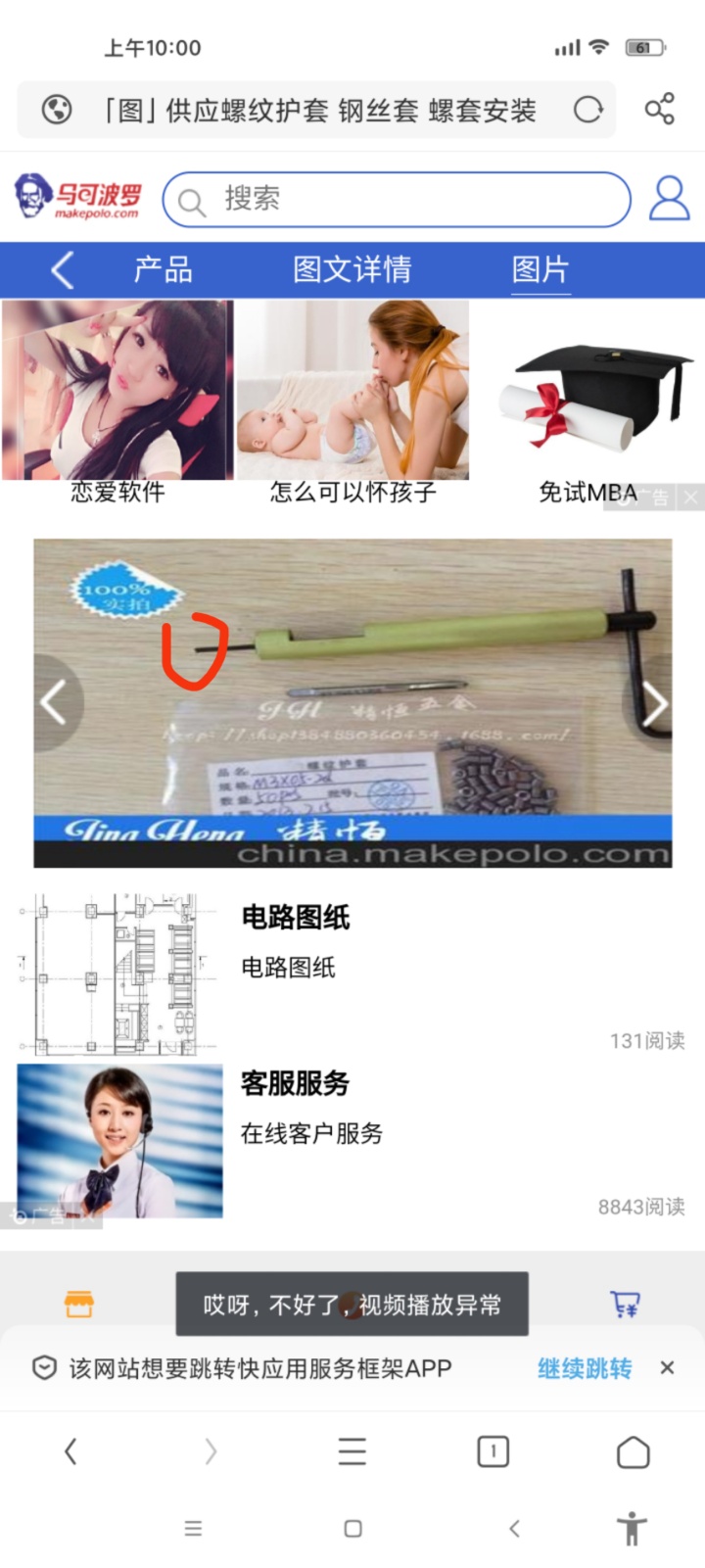Open the user profile icon

tap(670, 199)
